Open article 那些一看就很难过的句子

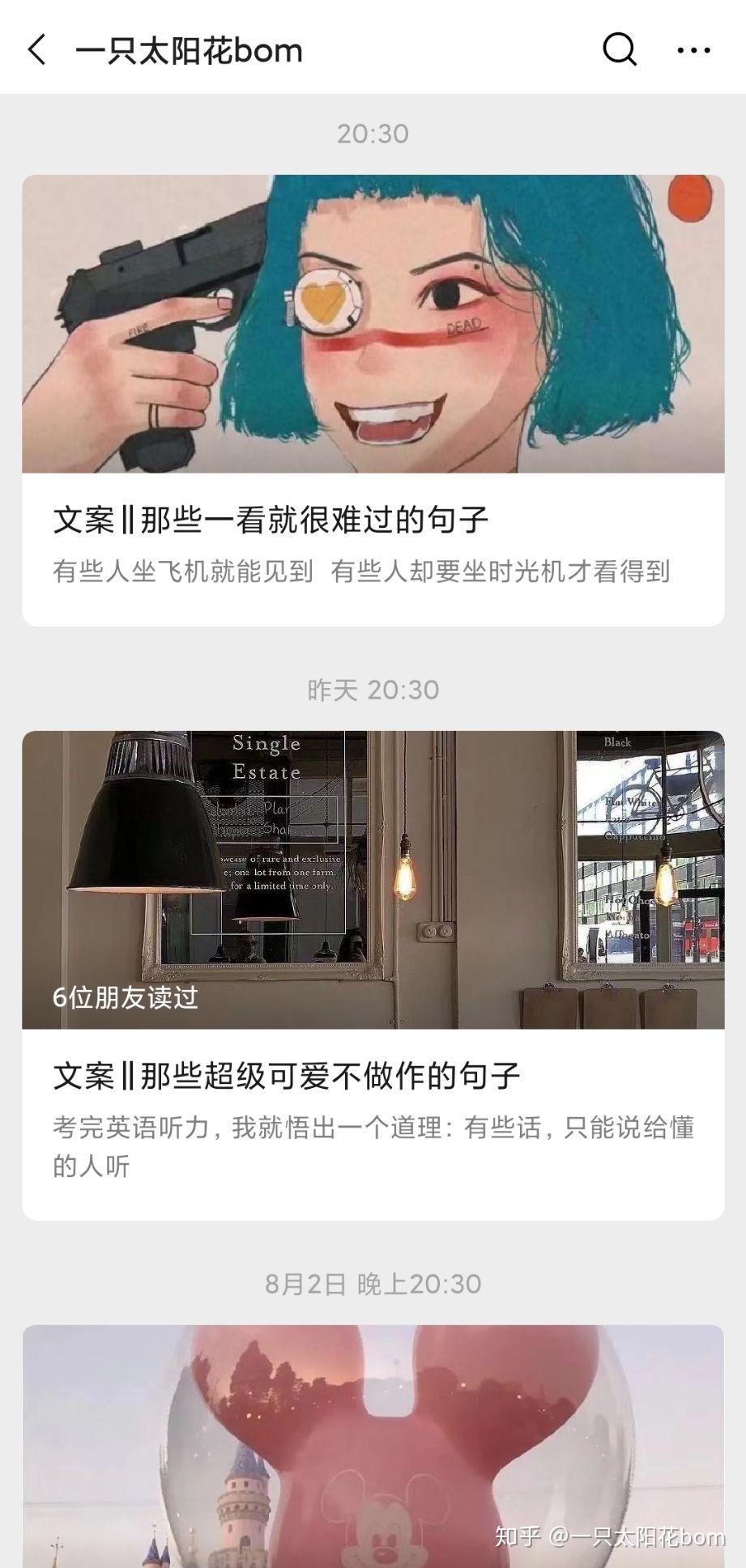click(271, 520)
